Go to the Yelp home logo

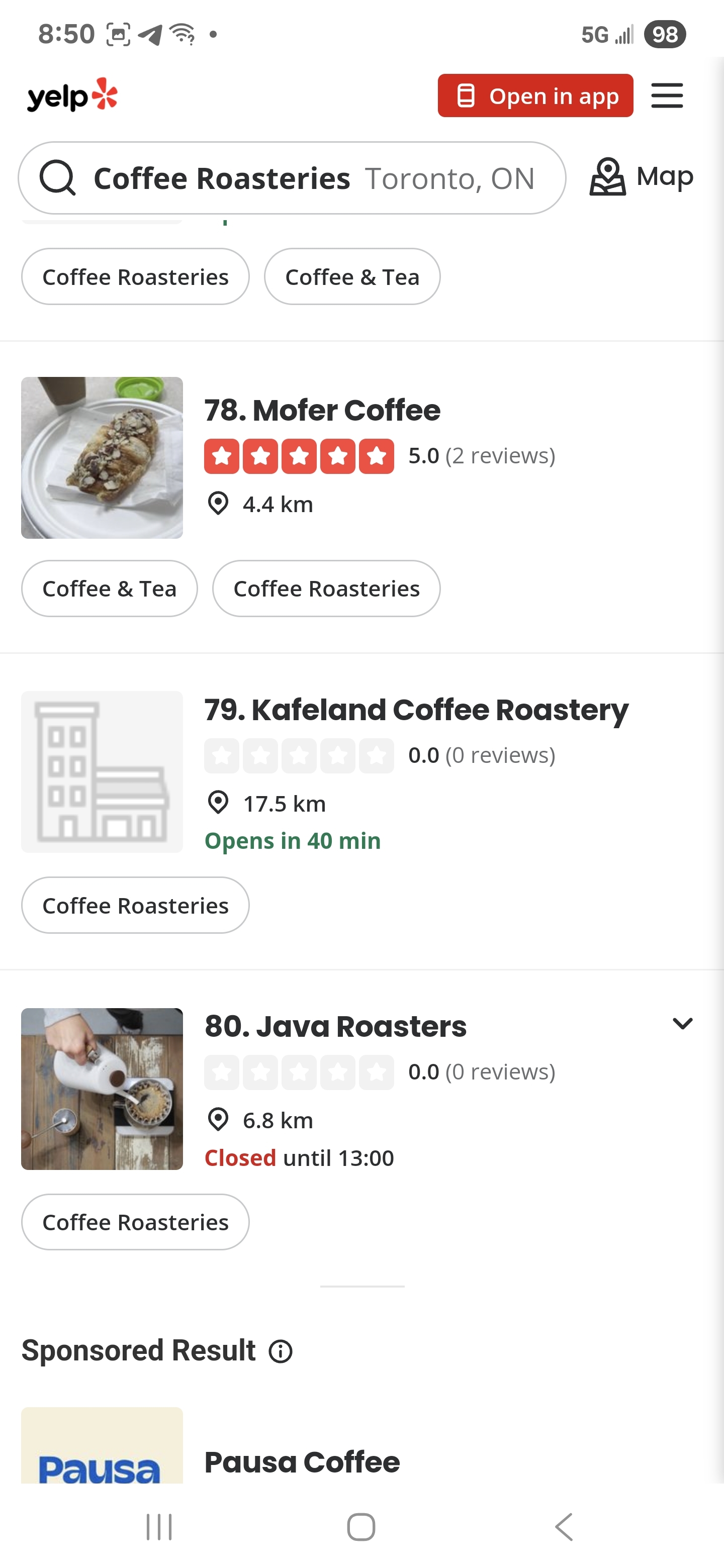tap(72, 95)
